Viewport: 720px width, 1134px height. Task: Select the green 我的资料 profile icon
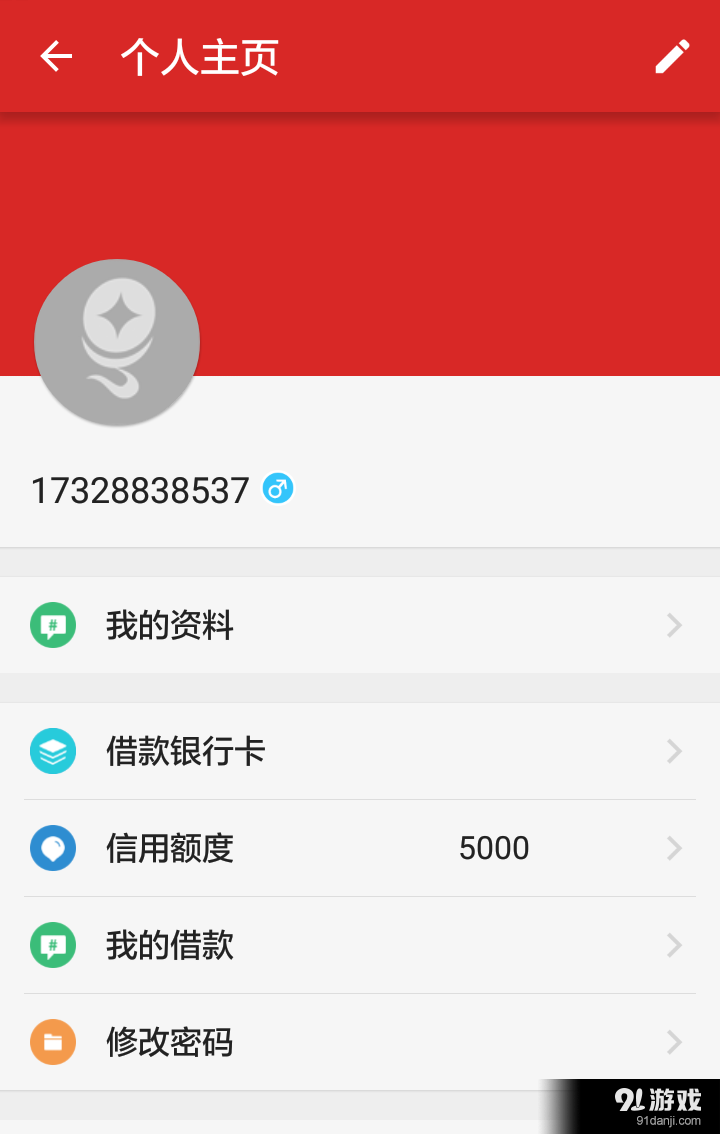click(x=52, y=625)
